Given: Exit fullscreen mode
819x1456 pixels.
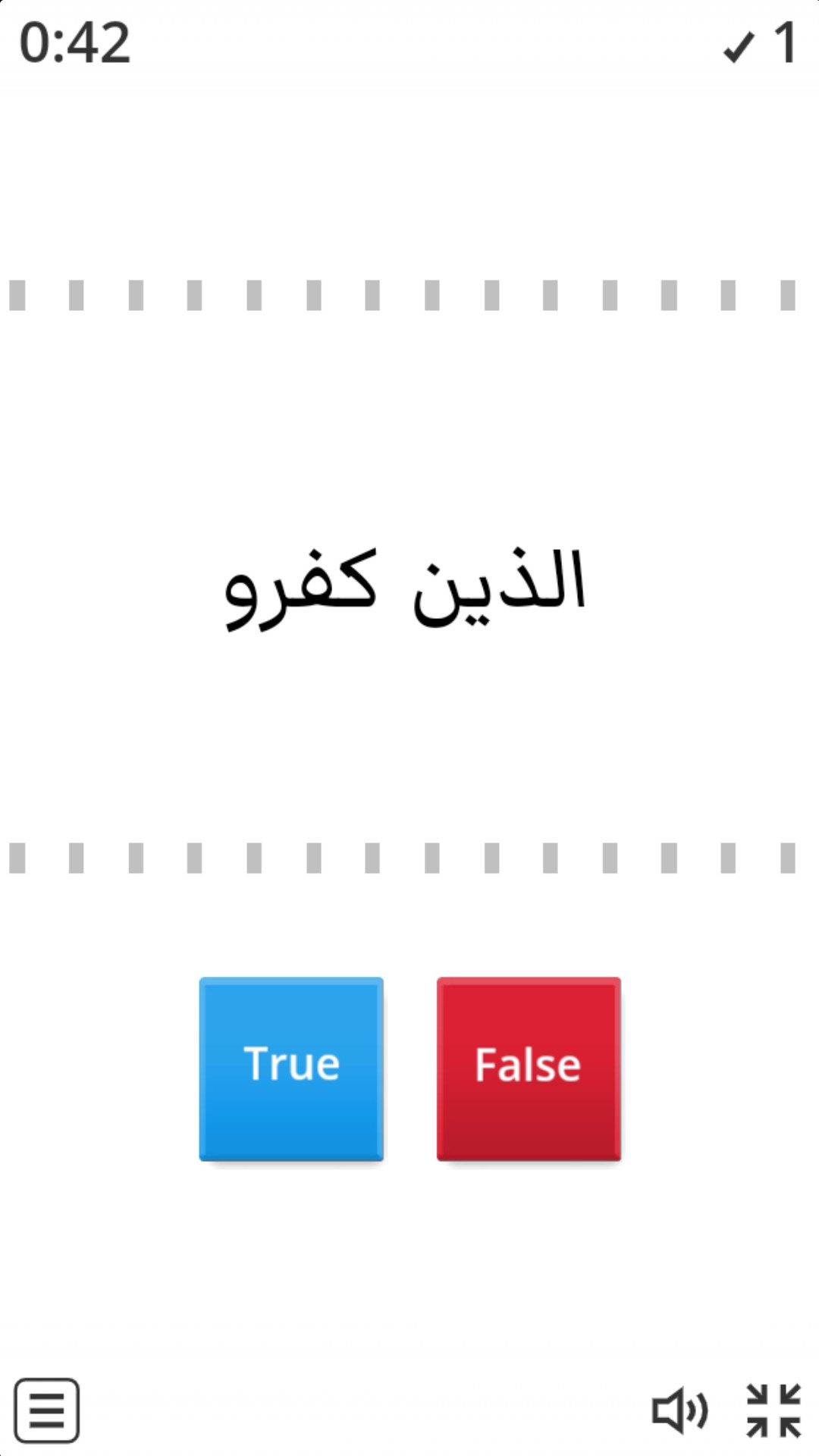Looking at the screenshot, I should (773, 1410).
